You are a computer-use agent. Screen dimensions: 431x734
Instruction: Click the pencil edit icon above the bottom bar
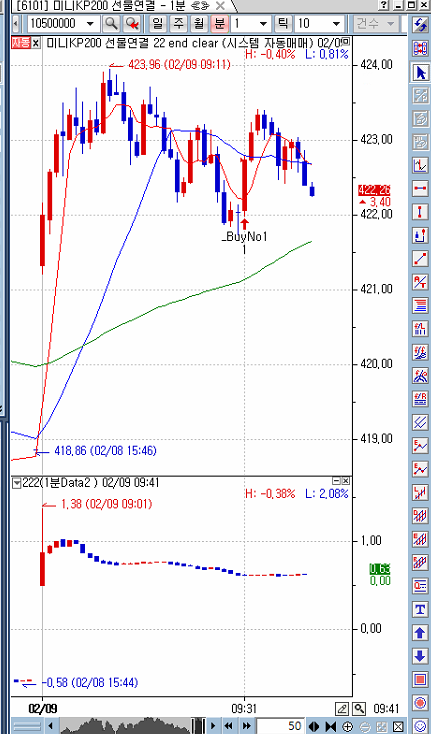pos(343,709)
